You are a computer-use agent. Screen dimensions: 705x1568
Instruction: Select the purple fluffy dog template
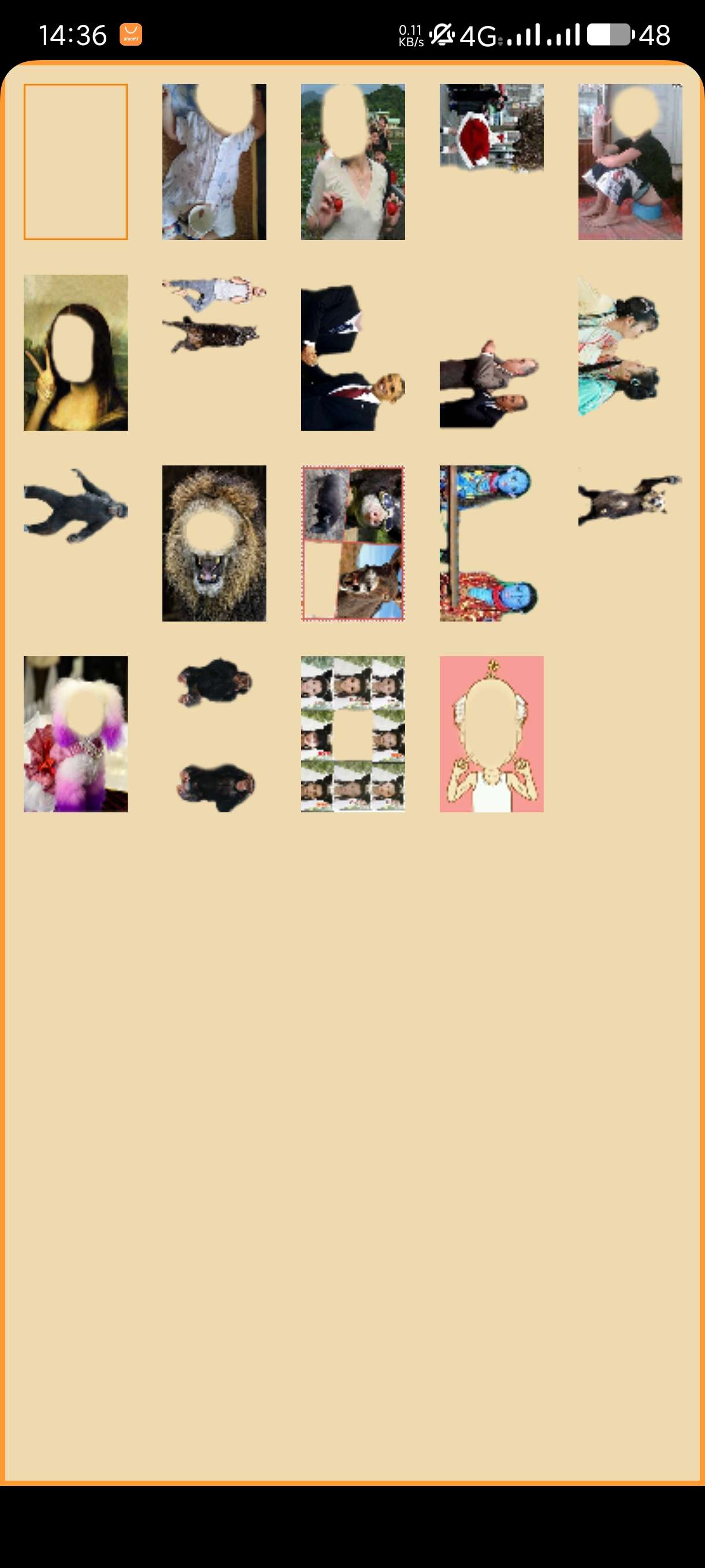point(76,734)
